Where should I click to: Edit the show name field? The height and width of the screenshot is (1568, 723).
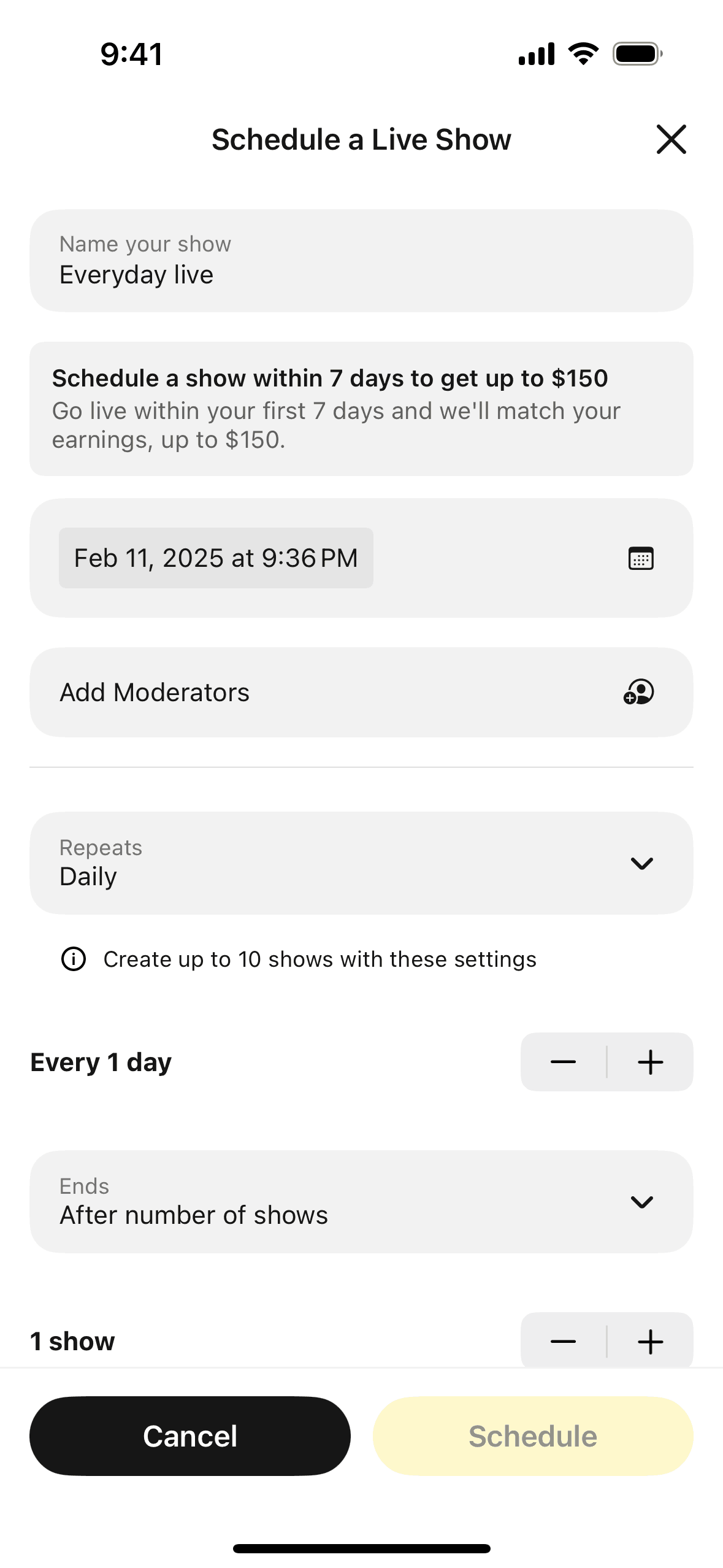361,261
